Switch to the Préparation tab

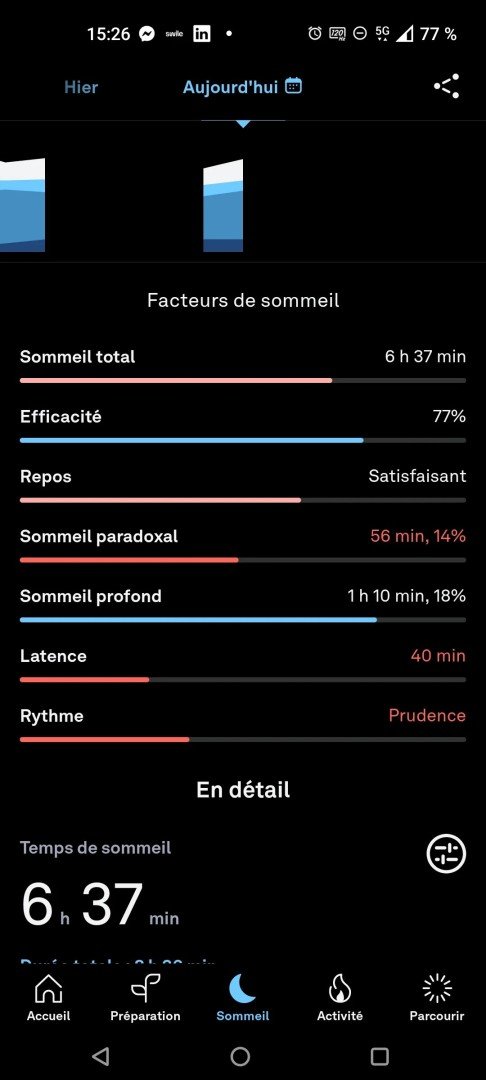click(145, 997)
